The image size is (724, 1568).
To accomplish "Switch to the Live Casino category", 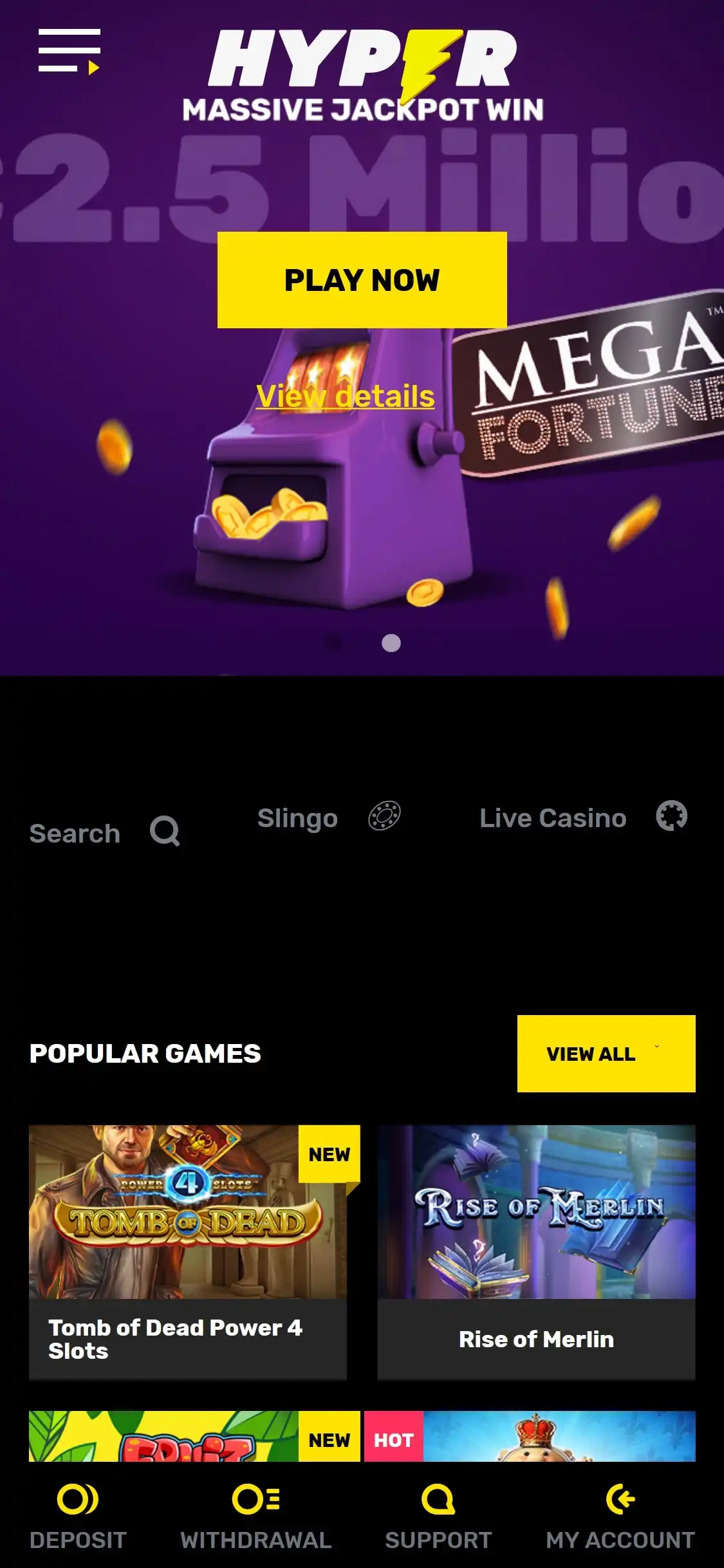I will click(x=582, y=817).
